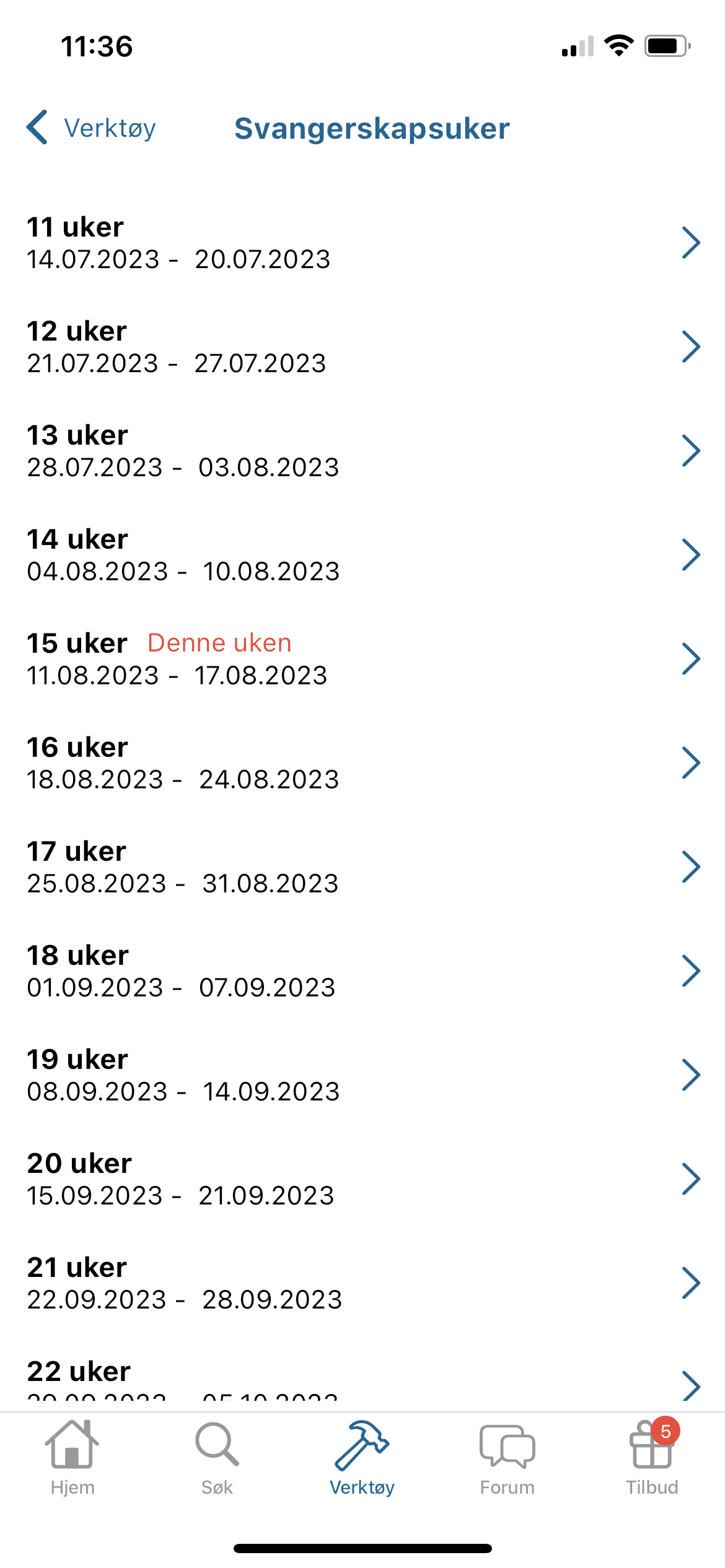Image resolution: width=725 pixels, height=1568 pixels.
Task: View details for 21 uker
Action: point(362,1283)
